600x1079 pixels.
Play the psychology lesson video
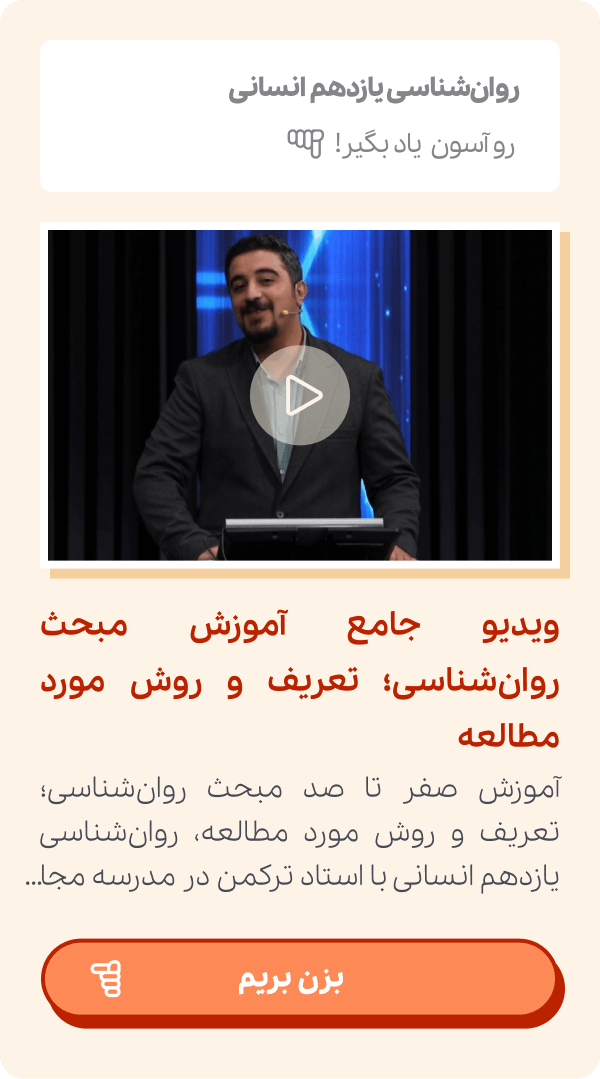(300, 396)
